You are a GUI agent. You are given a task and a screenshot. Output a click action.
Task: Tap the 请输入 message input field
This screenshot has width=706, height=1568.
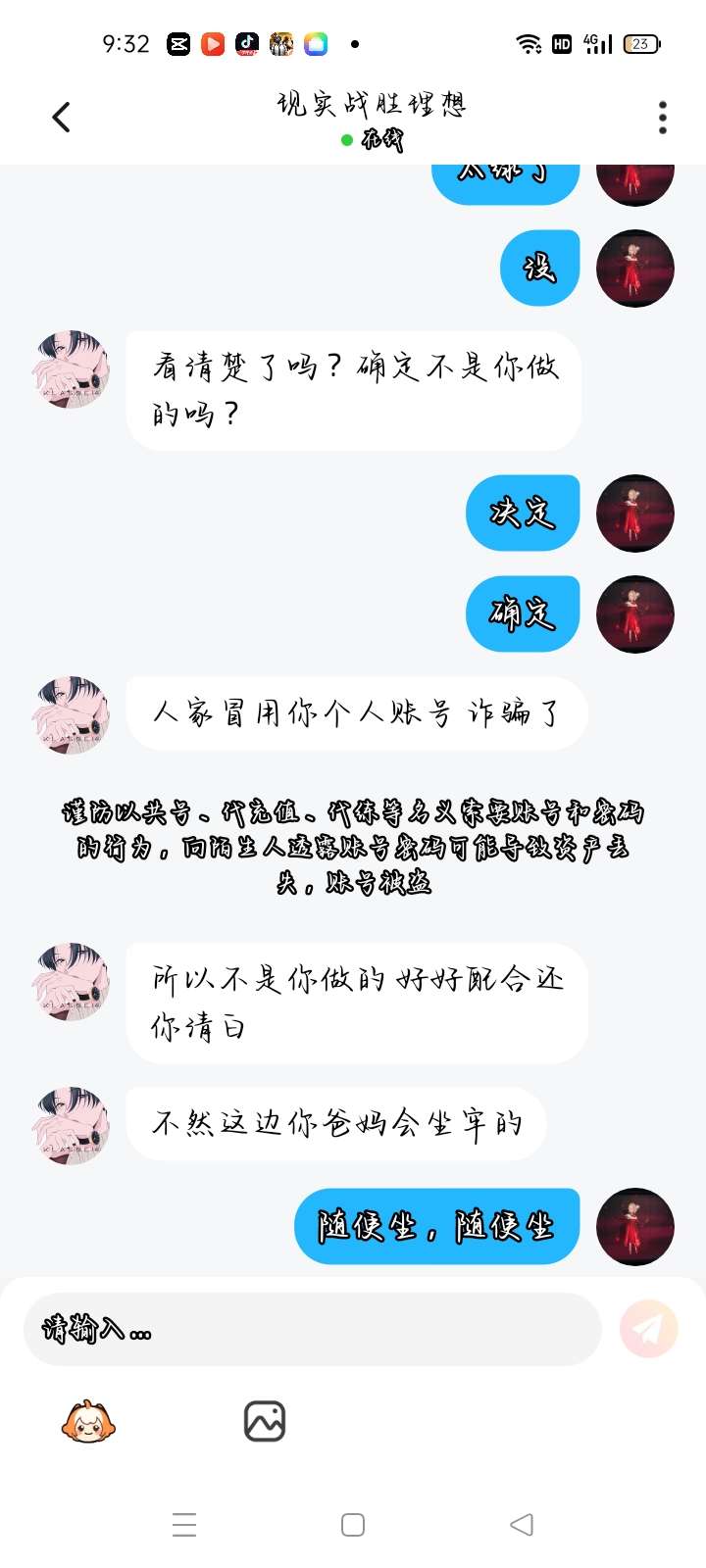(x=312, y=1329)
